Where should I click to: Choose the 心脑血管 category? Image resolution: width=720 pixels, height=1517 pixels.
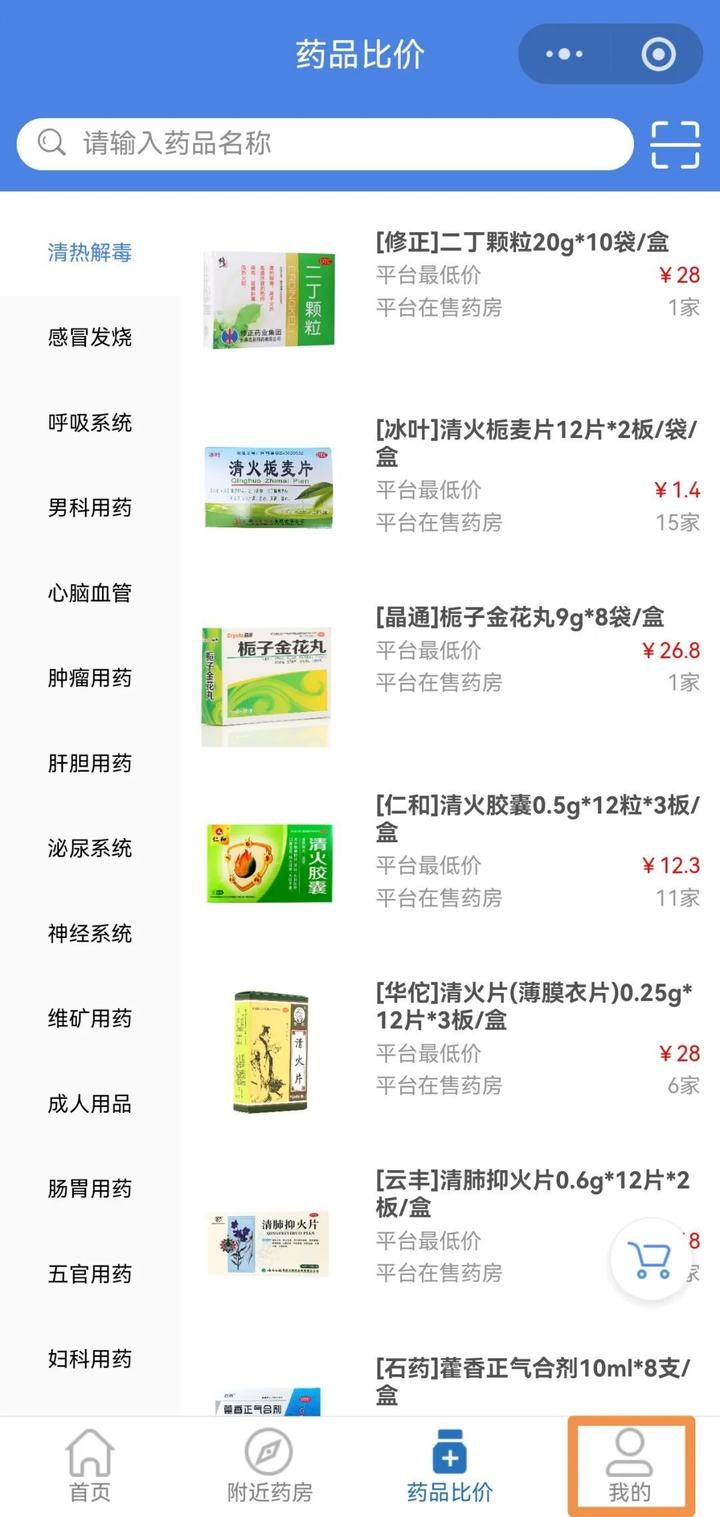[90, 593]
